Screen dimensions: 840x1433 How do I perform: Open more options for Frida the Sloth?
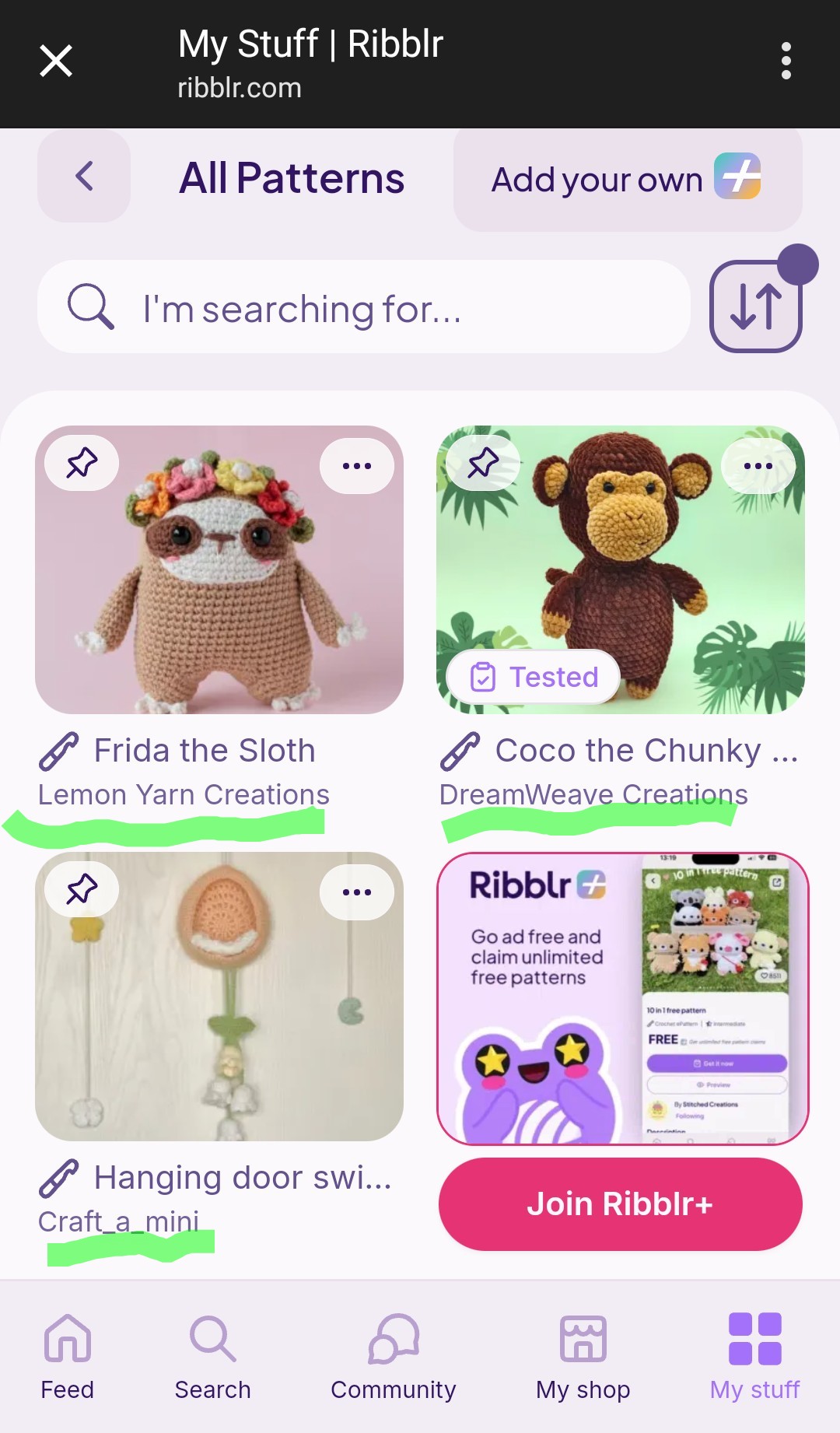pyautogui.click(x=357, y=466)
